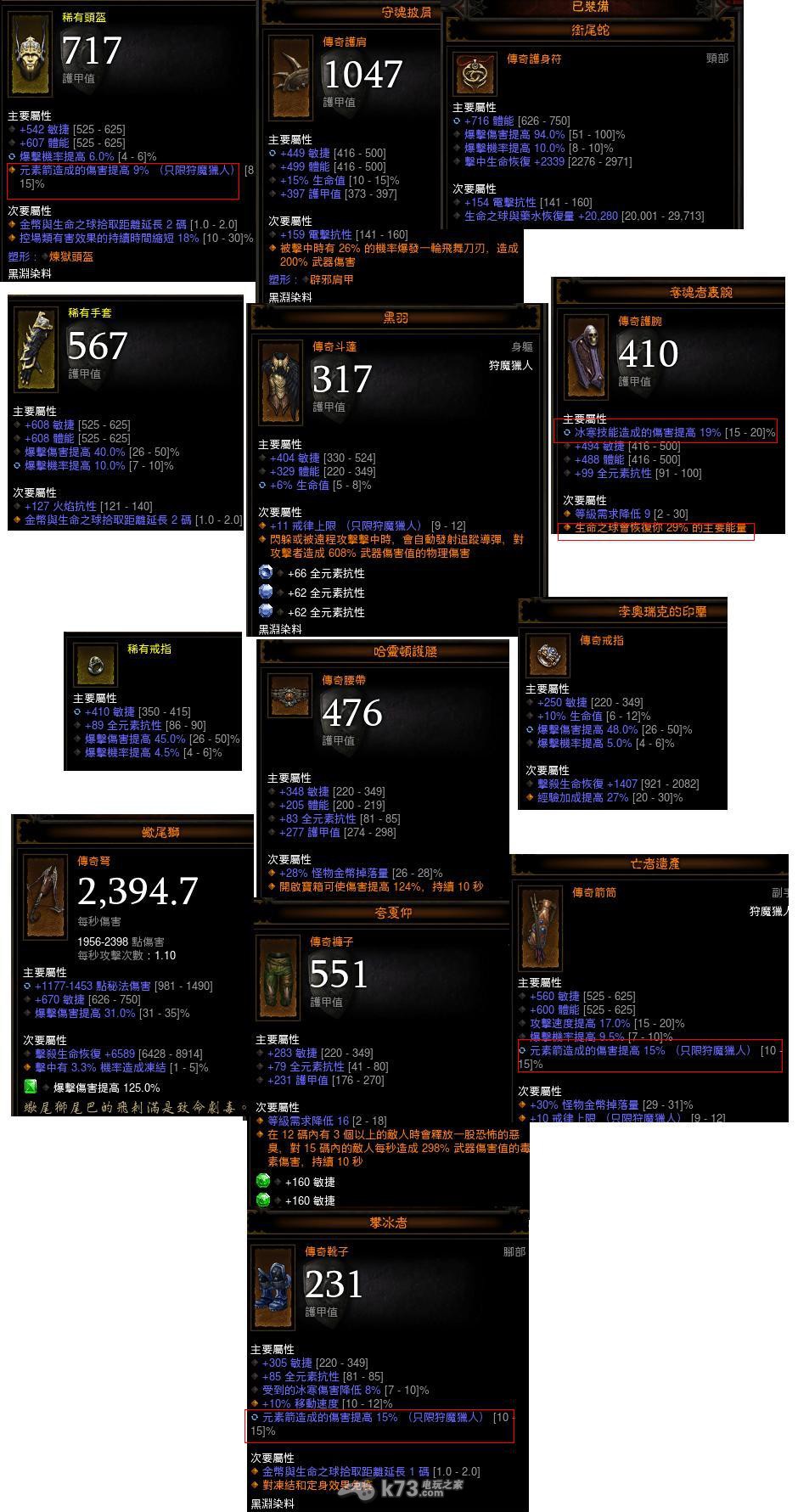The image size is (798, 1512).
Task: Select the 亡者遺產 quiver icon
Action: point(541,928)
